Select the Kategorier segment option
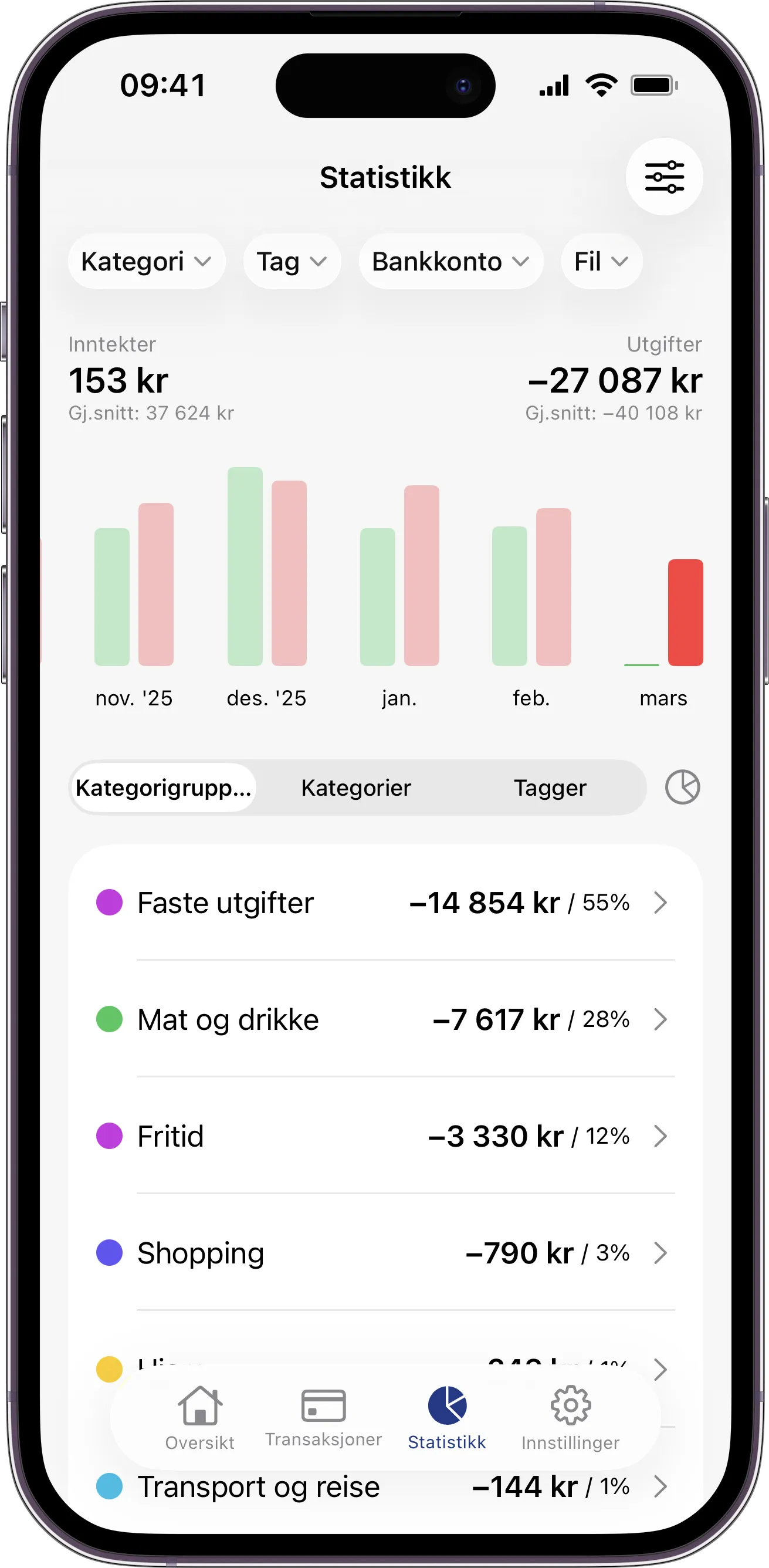This screenshot has height=1568, width=769. (x=356, y=787)
